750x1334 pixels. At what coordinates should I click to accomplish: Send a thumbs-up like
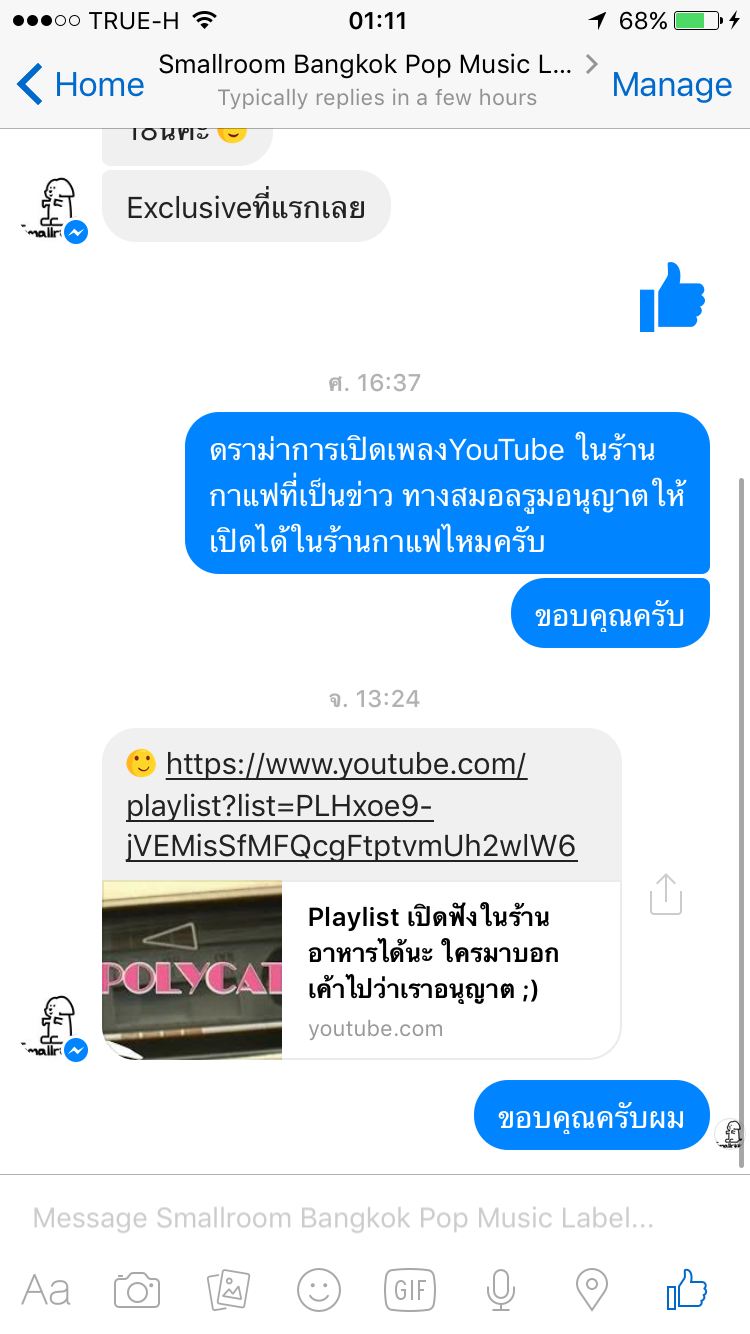pos(687,1290)
